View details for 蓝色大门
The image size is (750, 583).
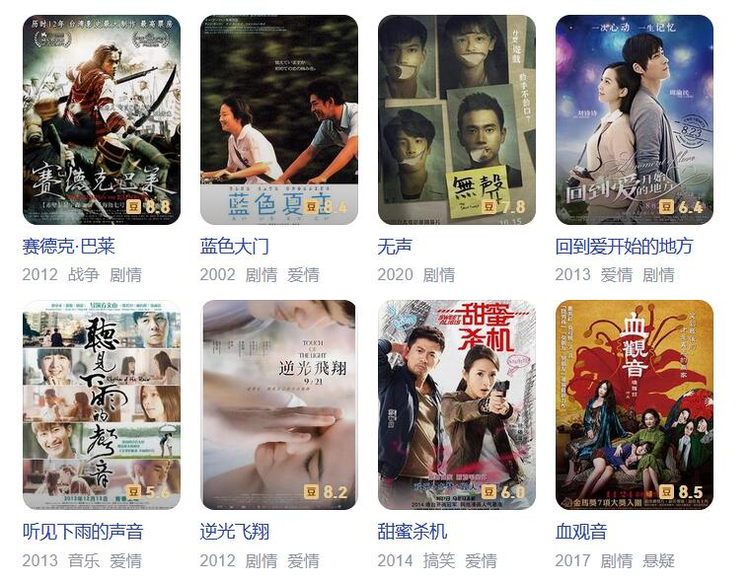tap(279, 120)
